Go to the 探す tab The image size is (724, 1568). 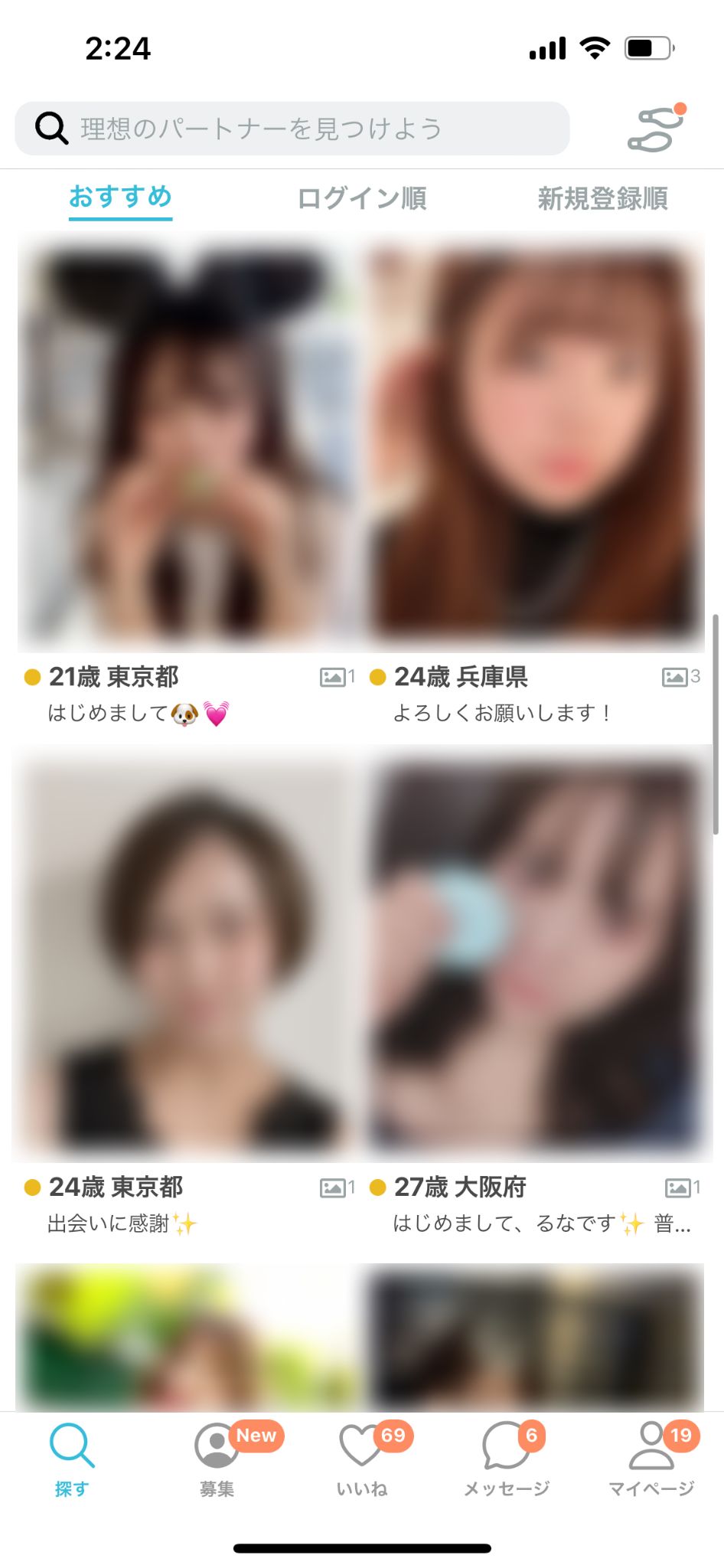pyautogui.click(x=72, y=1459)
